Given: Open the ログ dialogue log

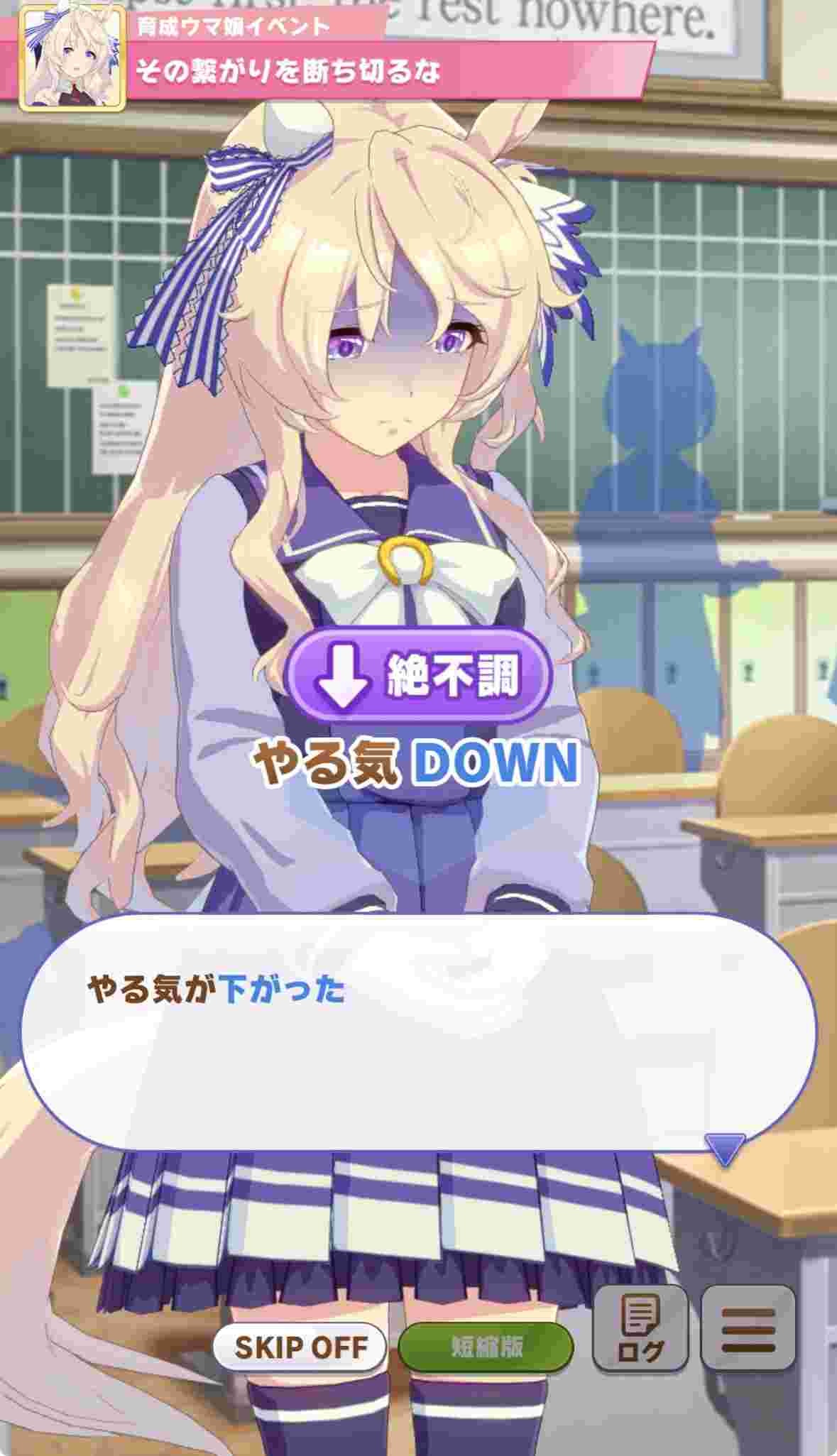Looking at the screenshot, I should click(640, 1328).
